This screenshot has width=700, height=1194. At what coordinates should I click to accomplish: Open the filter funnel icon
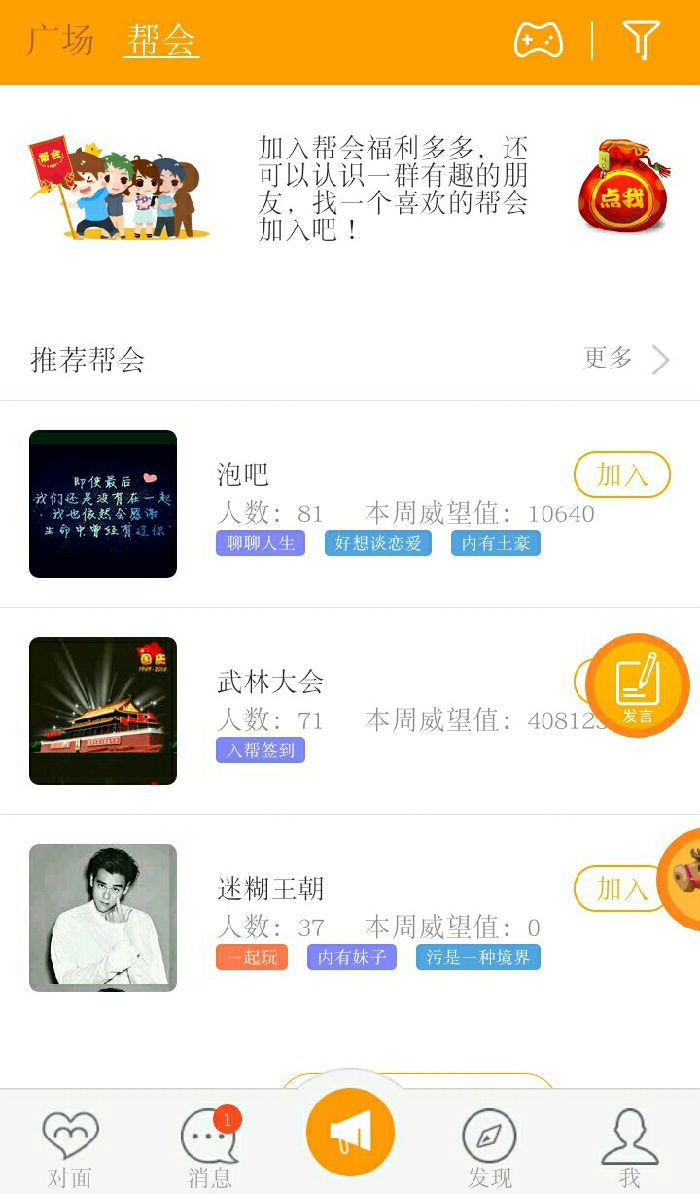click(641, 41)
